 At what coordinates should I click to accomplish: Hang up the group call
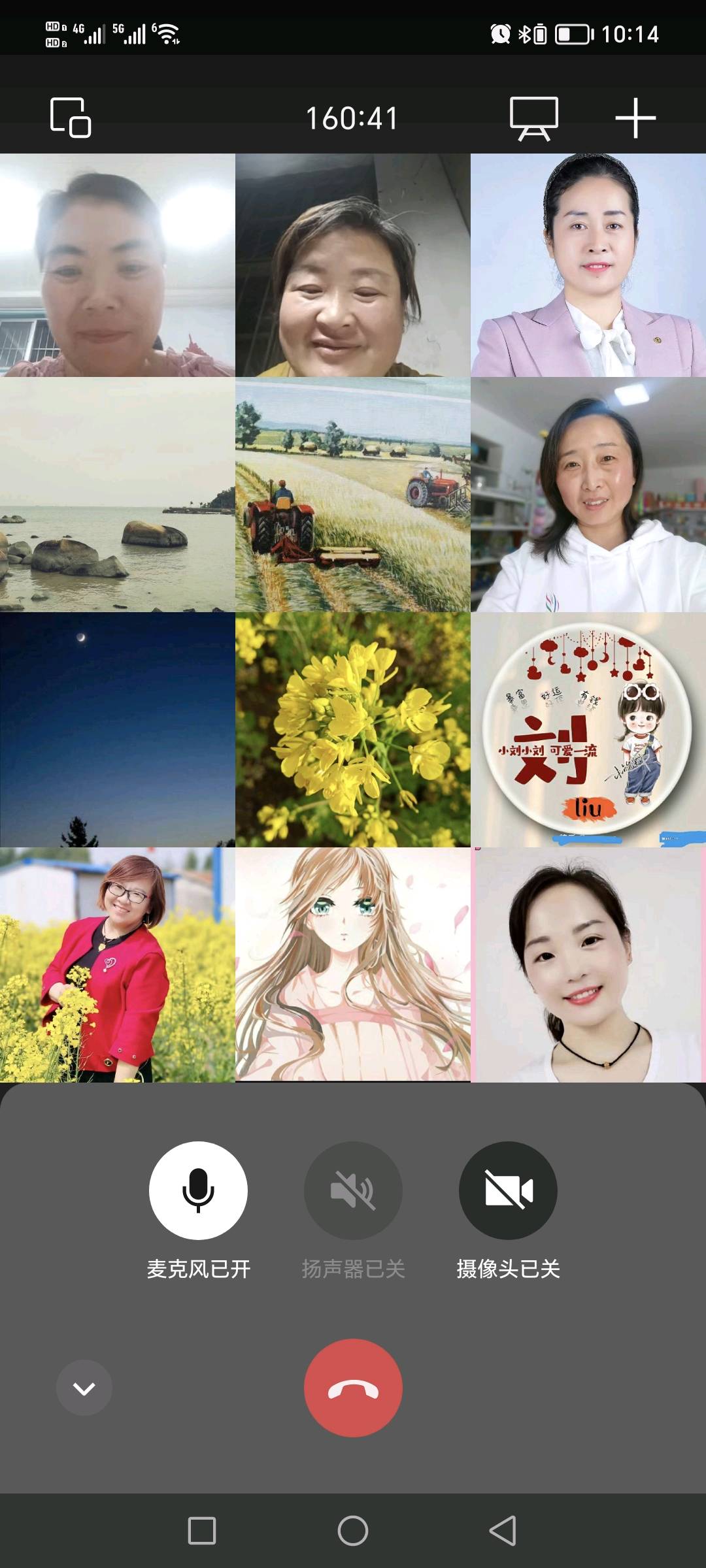click(x=353, y=1388)
